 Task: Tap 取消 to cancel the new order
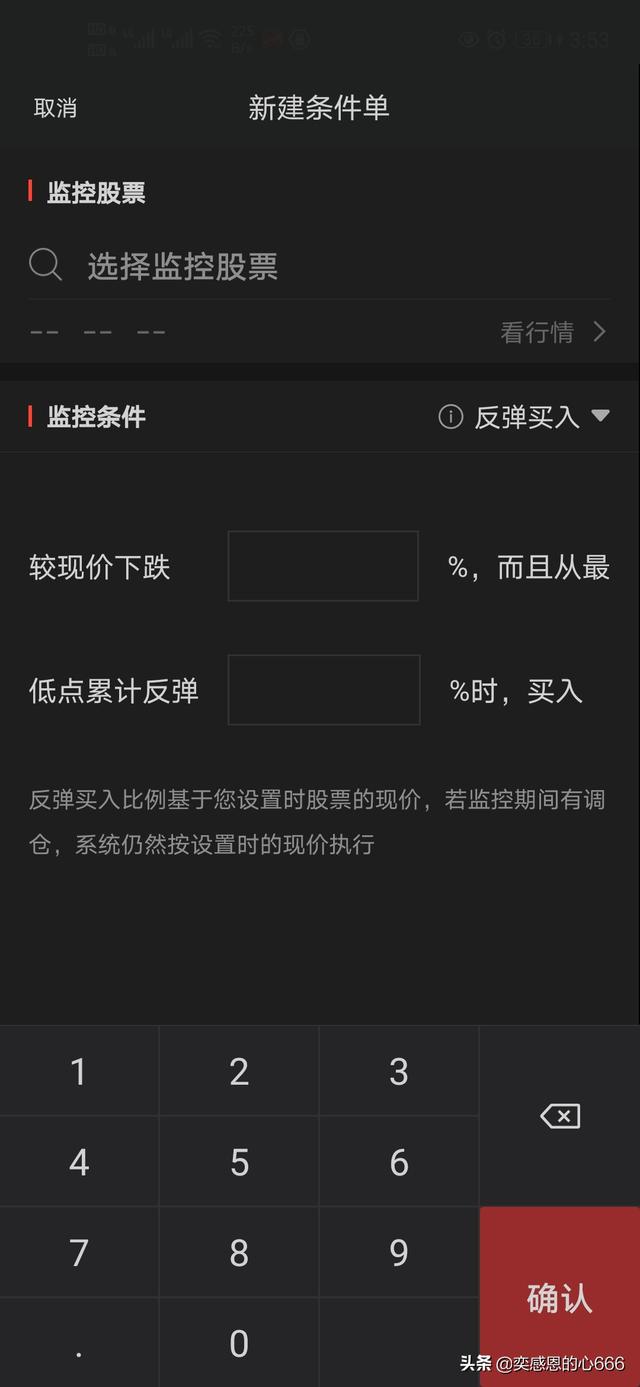[x=55, y=108]
